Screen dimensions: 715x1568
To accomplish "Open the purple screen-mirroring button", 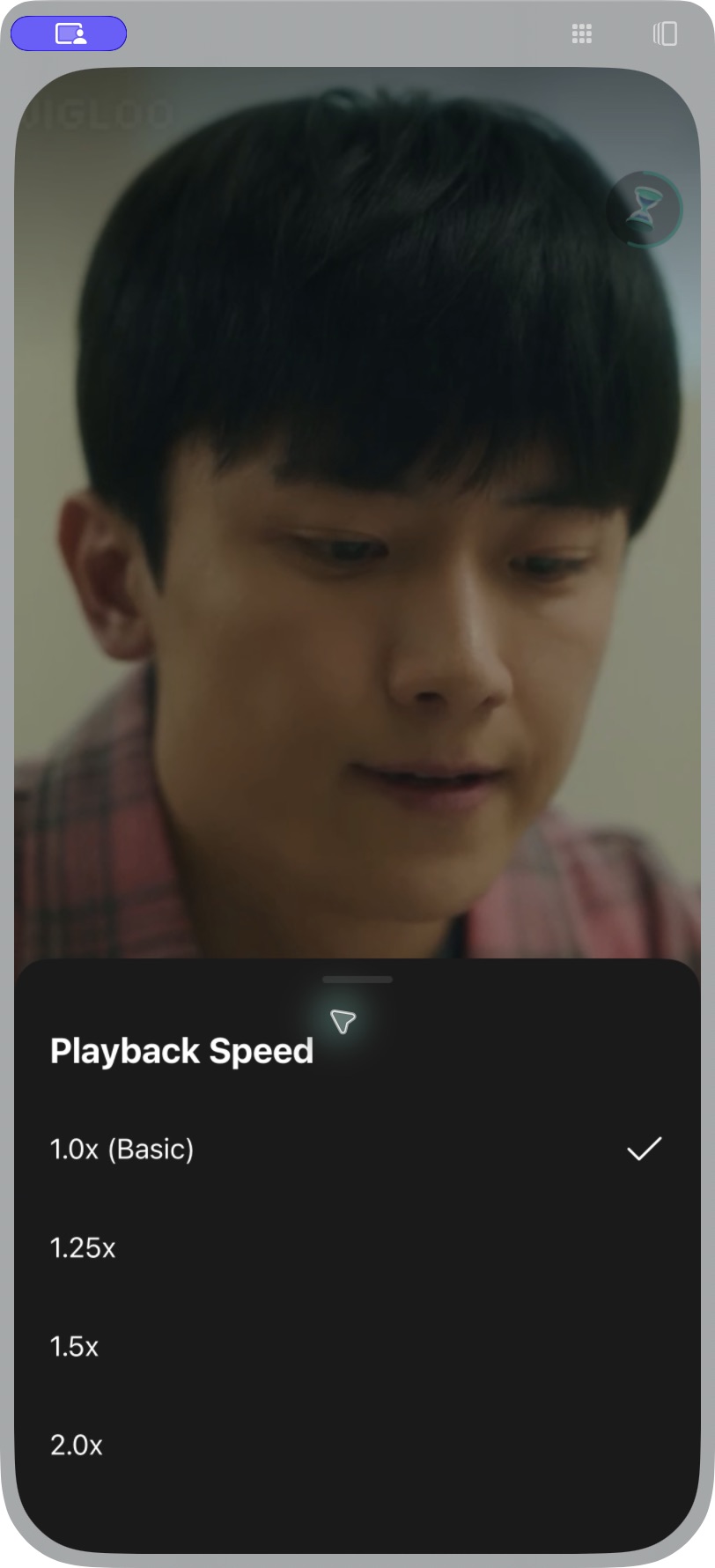I will pos(69,33).
